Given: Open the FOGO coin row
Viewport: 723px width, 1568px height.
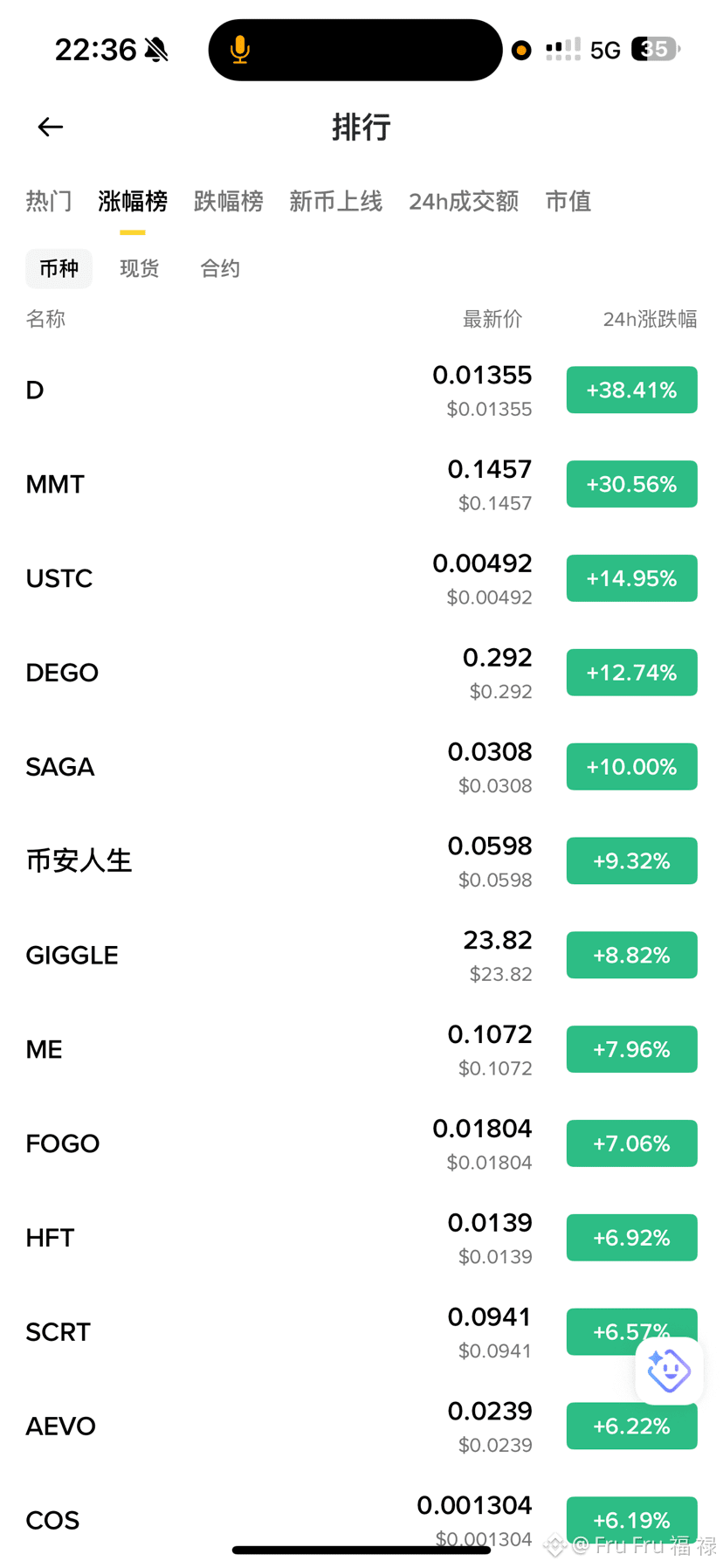Looking at the screenshot, I should coord(361,1143).
